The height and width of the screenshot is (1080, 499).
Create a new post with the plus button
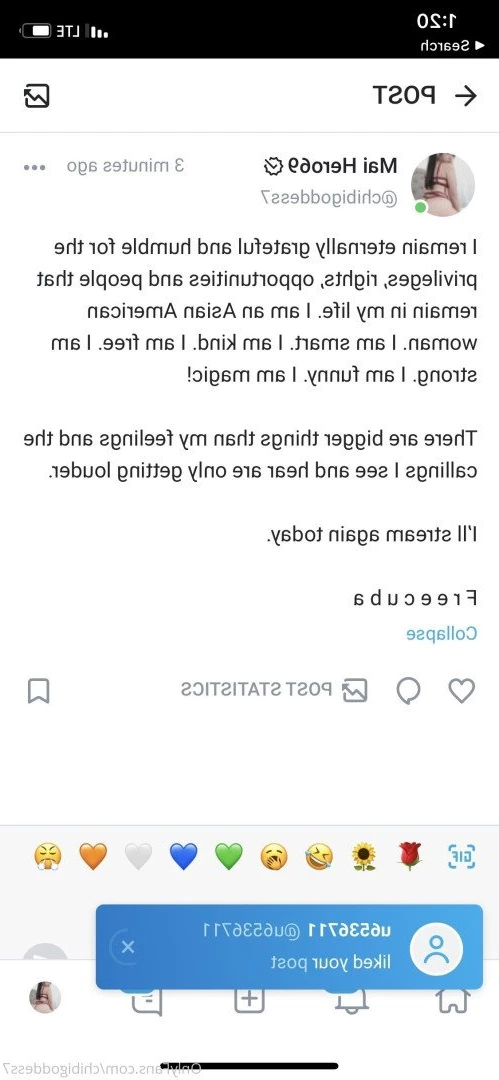click(x=250, y=1001)
